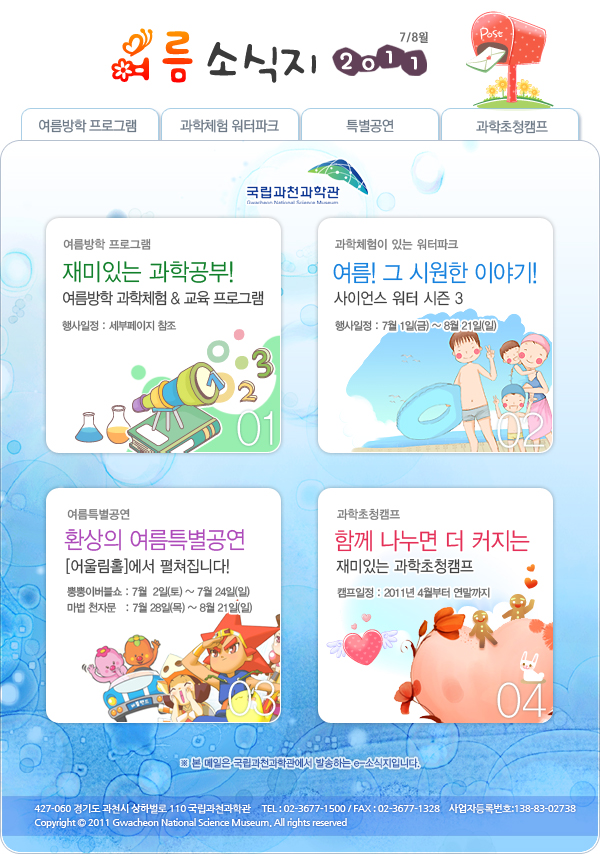Viewport: 600px width, 854px height.
Task: Open the 환상의 여름특별공연 card
Action: coord(163,605)
